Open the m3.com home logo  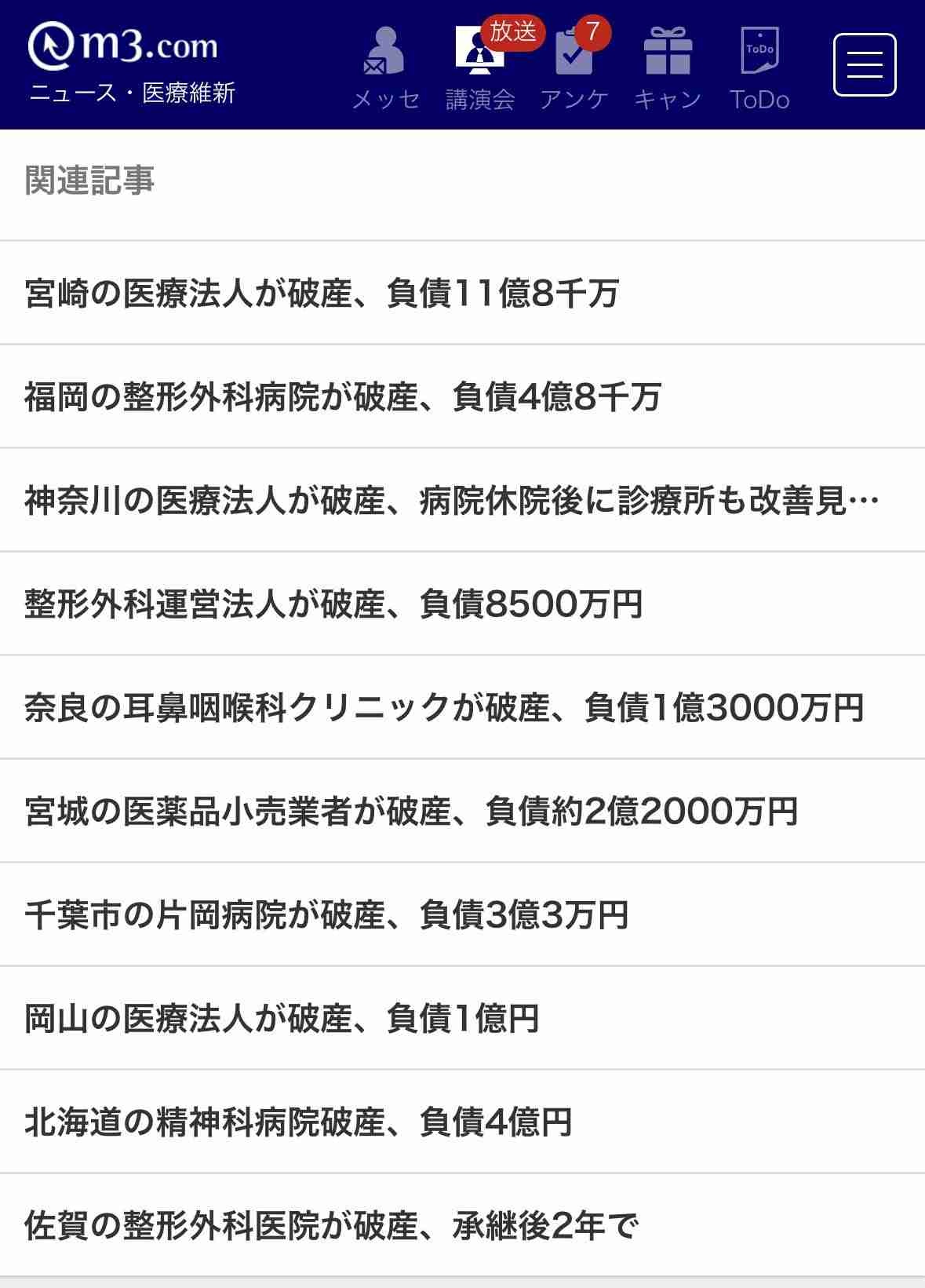click(x=123, y=47)
